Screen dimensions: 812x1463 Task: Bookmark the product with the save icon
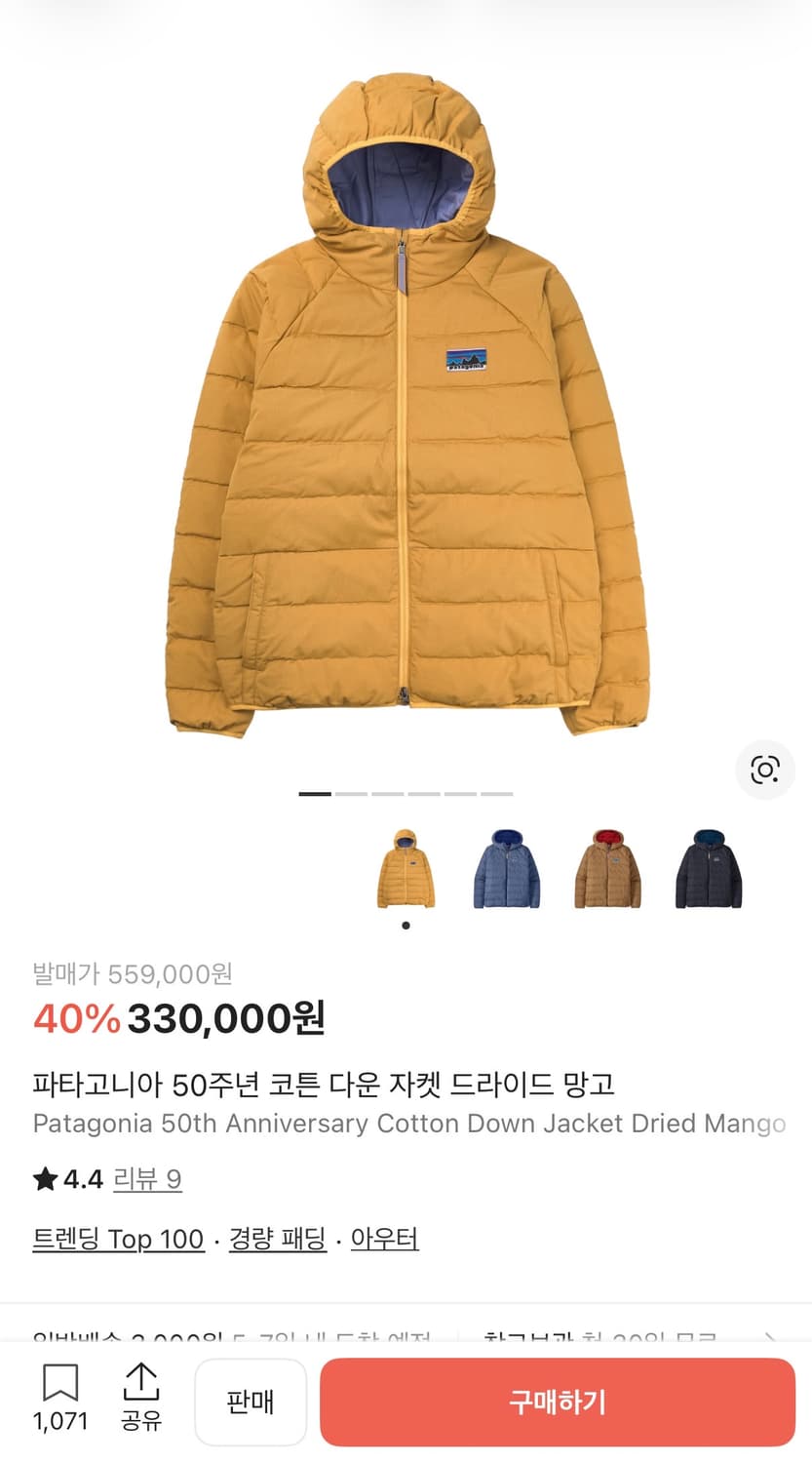(60, 1384)
